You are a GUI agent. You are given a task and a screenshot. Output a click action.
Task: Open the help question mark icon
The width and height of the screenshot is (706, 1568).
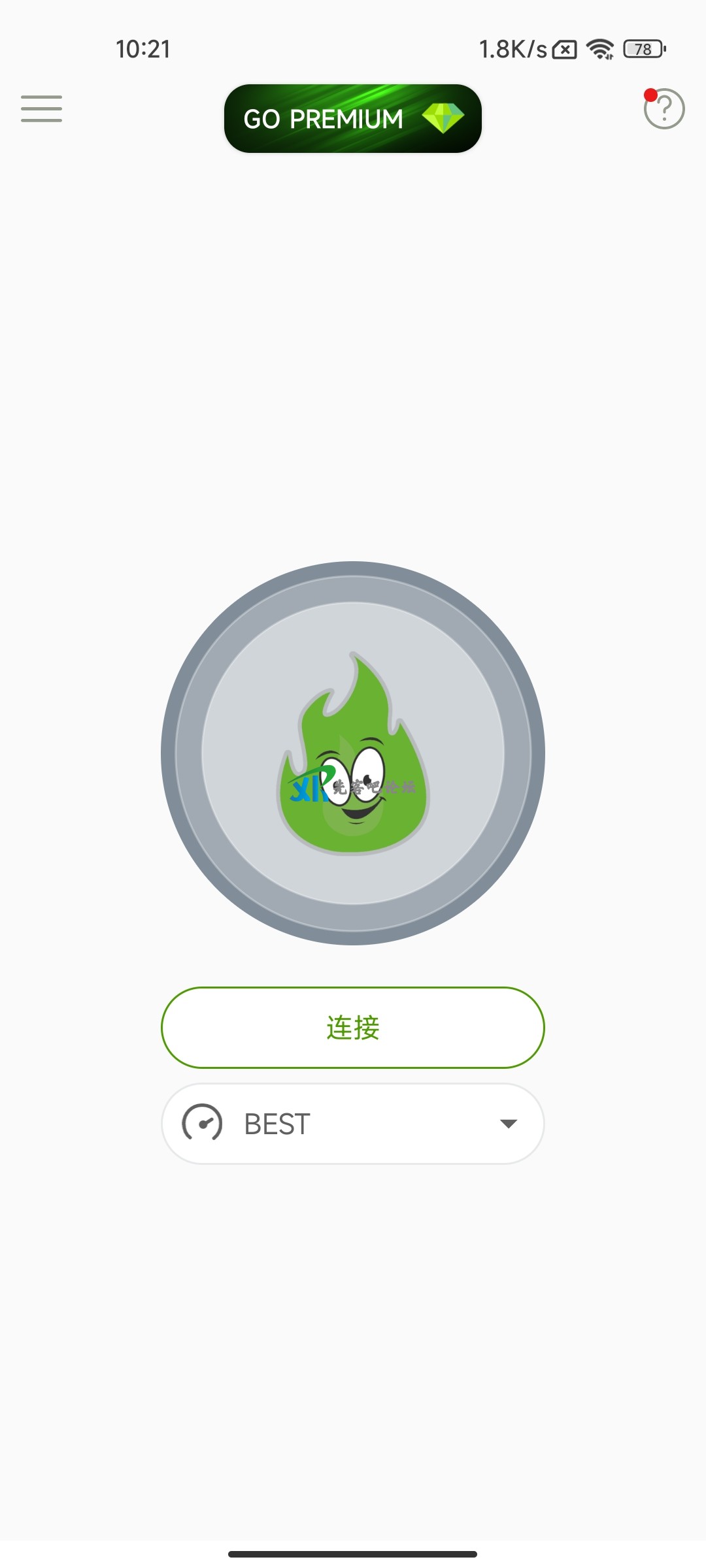click(x=664, y=108)
